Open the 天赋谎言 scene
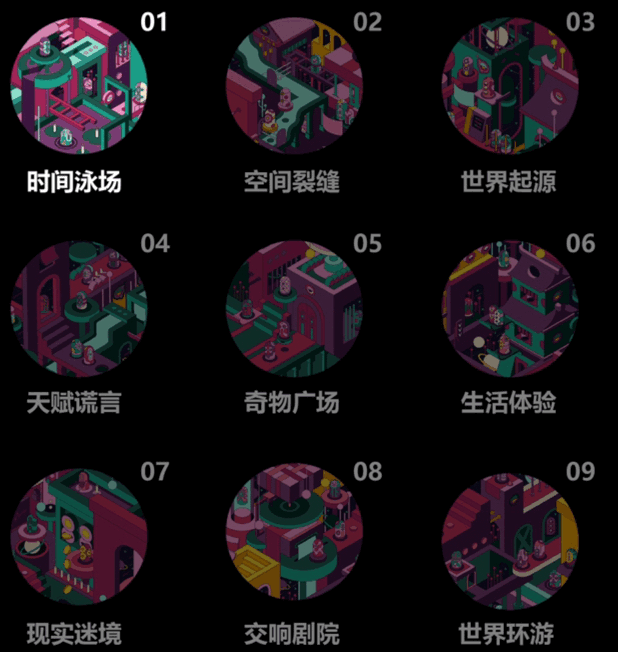Viewport: 618px width, 652px height. (x=79, y=309)
